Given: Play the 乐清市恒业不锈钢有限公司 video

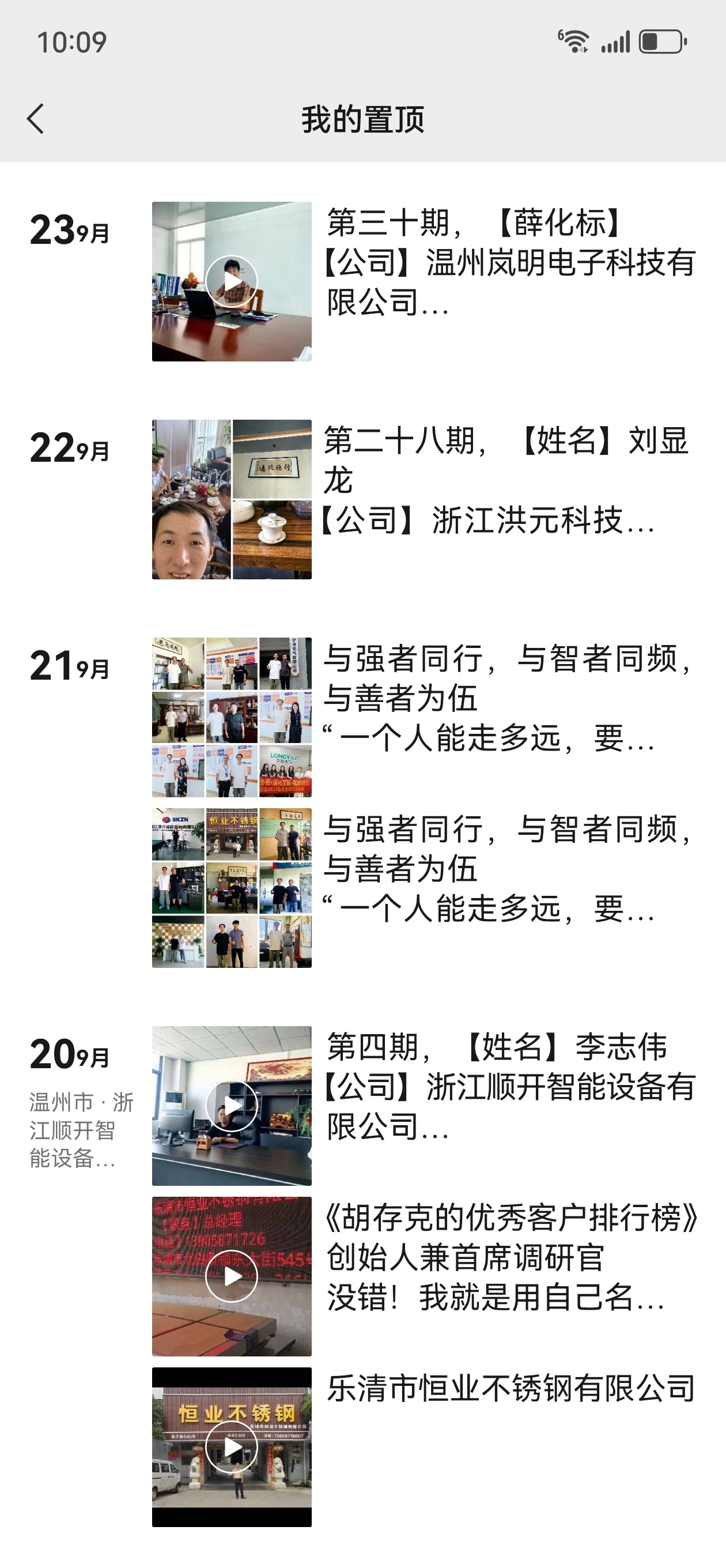Looking at the screenshot, I should 231,1446.
